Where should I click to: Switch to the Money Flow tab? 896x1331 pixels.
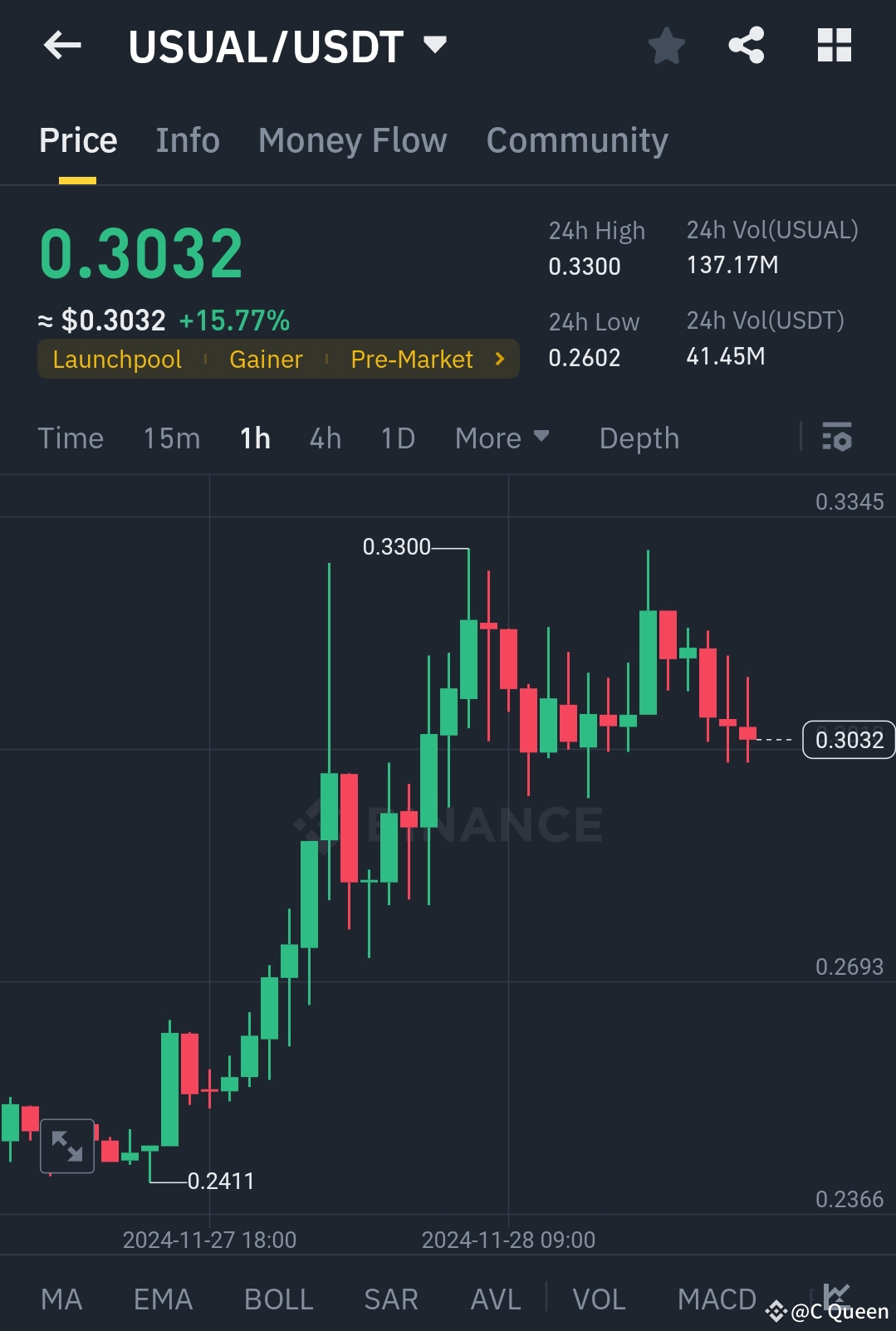pos(352,139)
